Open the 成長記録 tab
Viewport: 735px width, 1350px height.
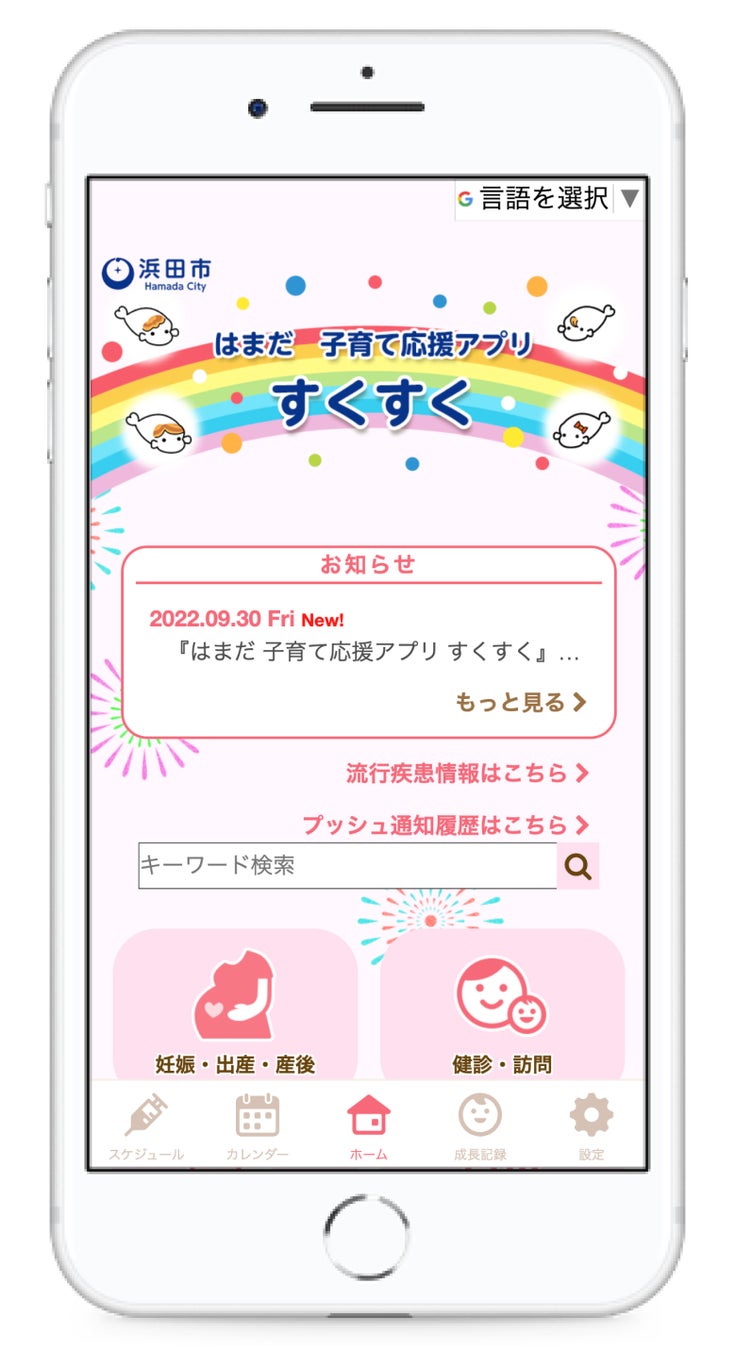[480, 1127]
